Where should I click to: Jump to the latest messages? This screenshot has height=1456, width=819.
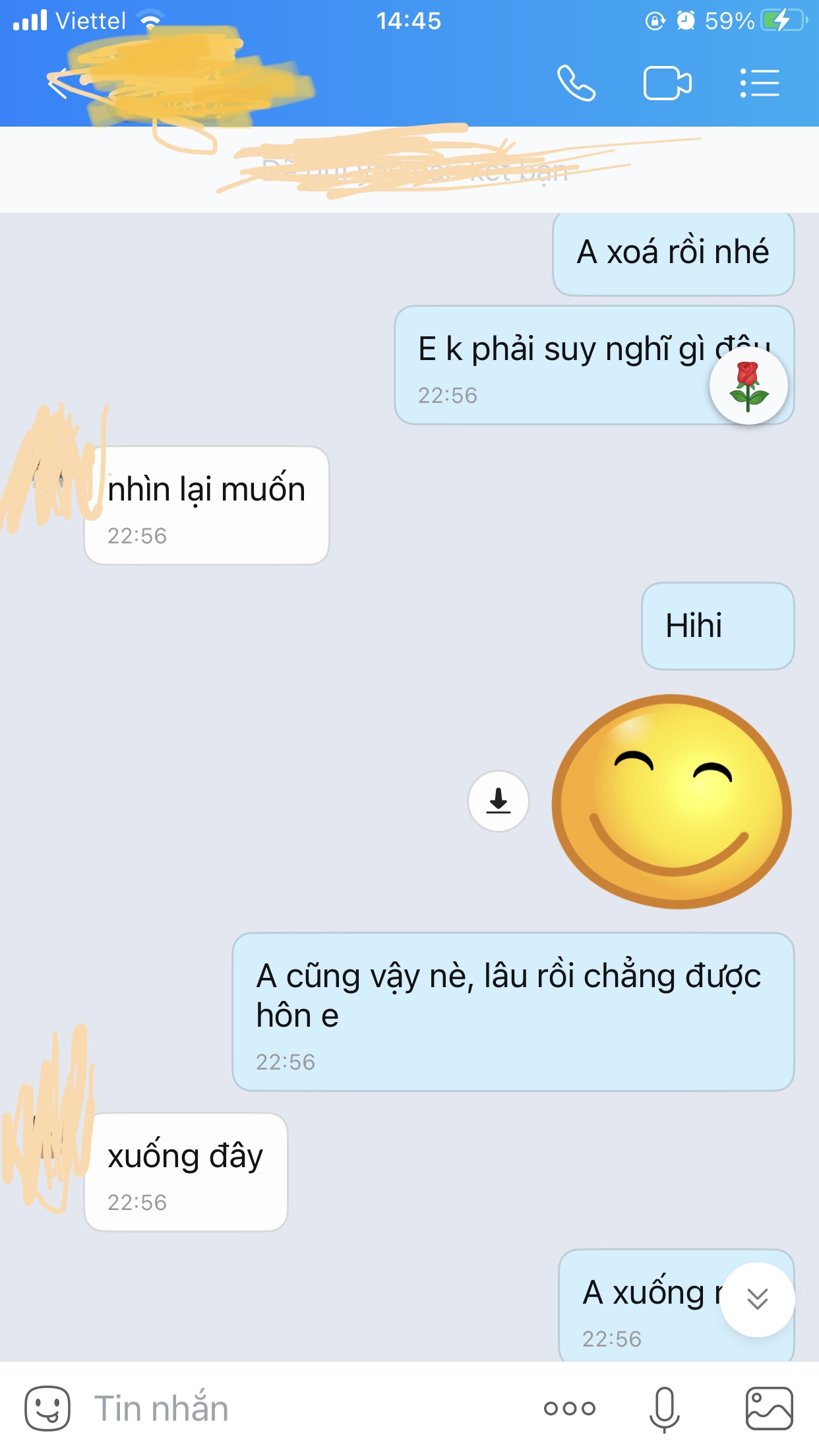point(757,1299)
